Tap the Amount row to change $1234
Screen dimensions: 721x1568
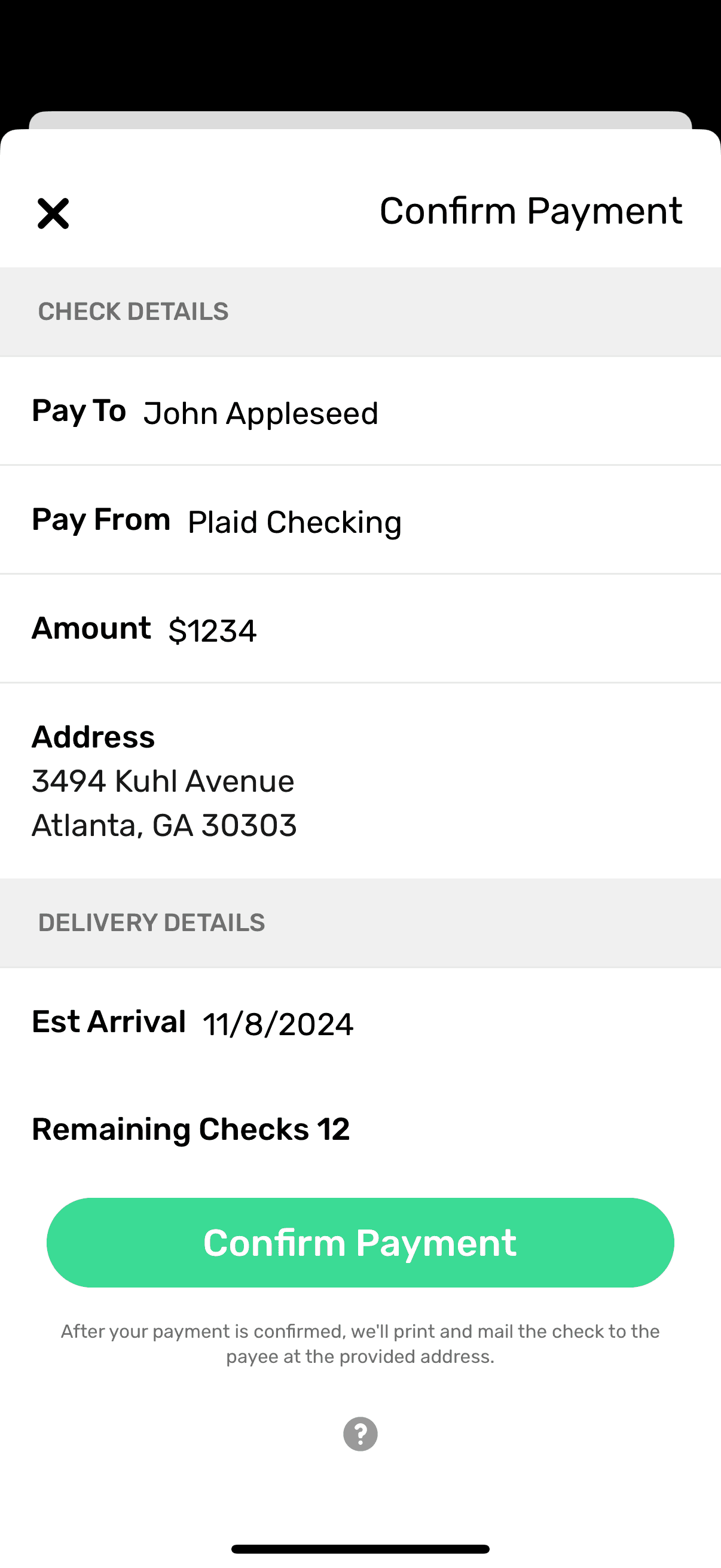pyautogui.click(x=360, y=629)
